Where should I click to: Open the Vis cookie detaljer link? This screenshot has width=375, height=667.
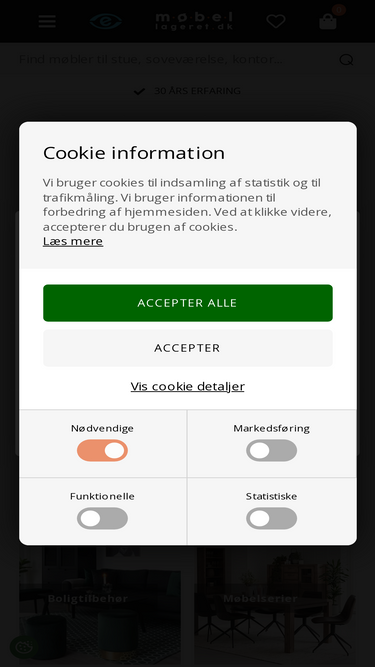click(188, 386)
